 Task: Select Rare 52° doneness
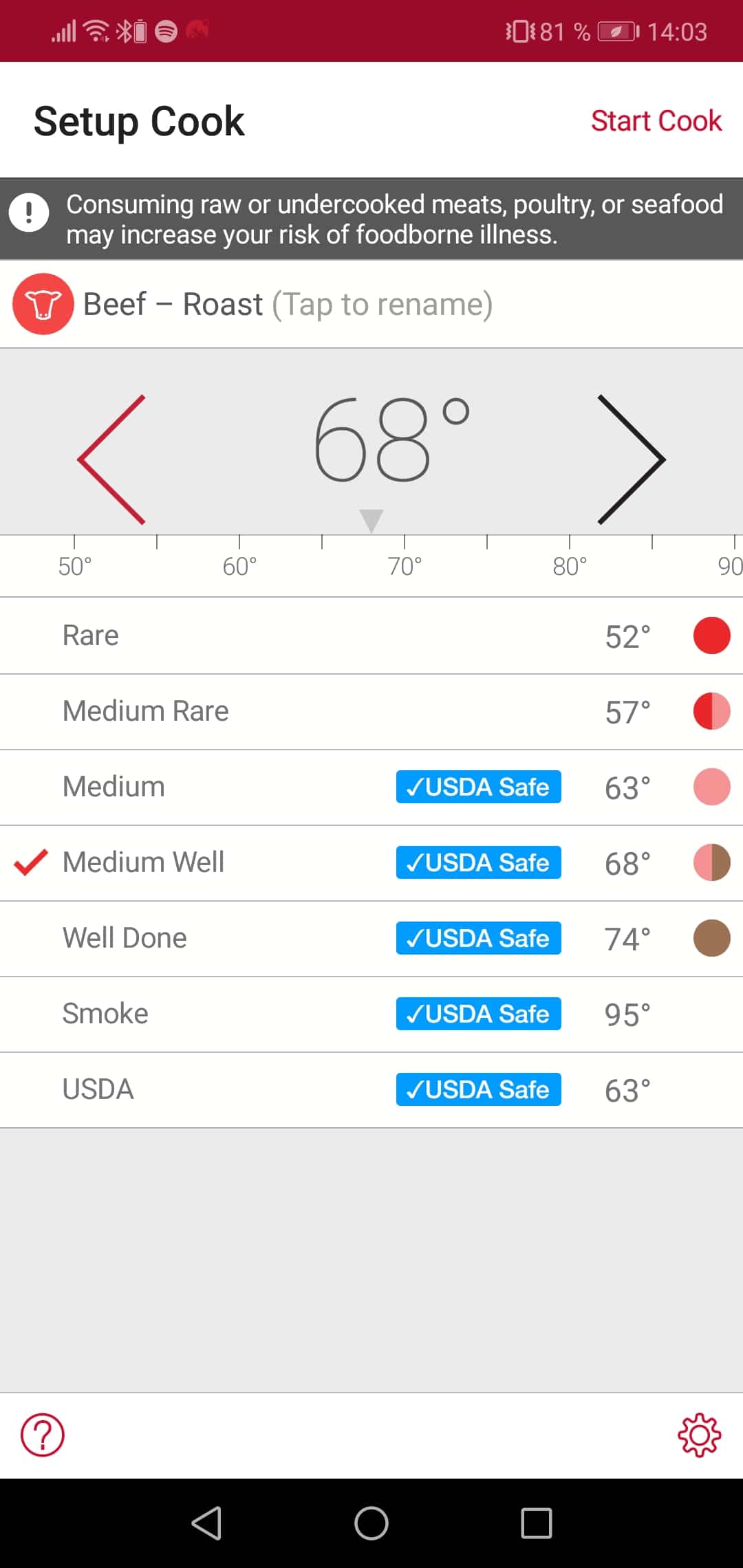[x=371, y=635]
